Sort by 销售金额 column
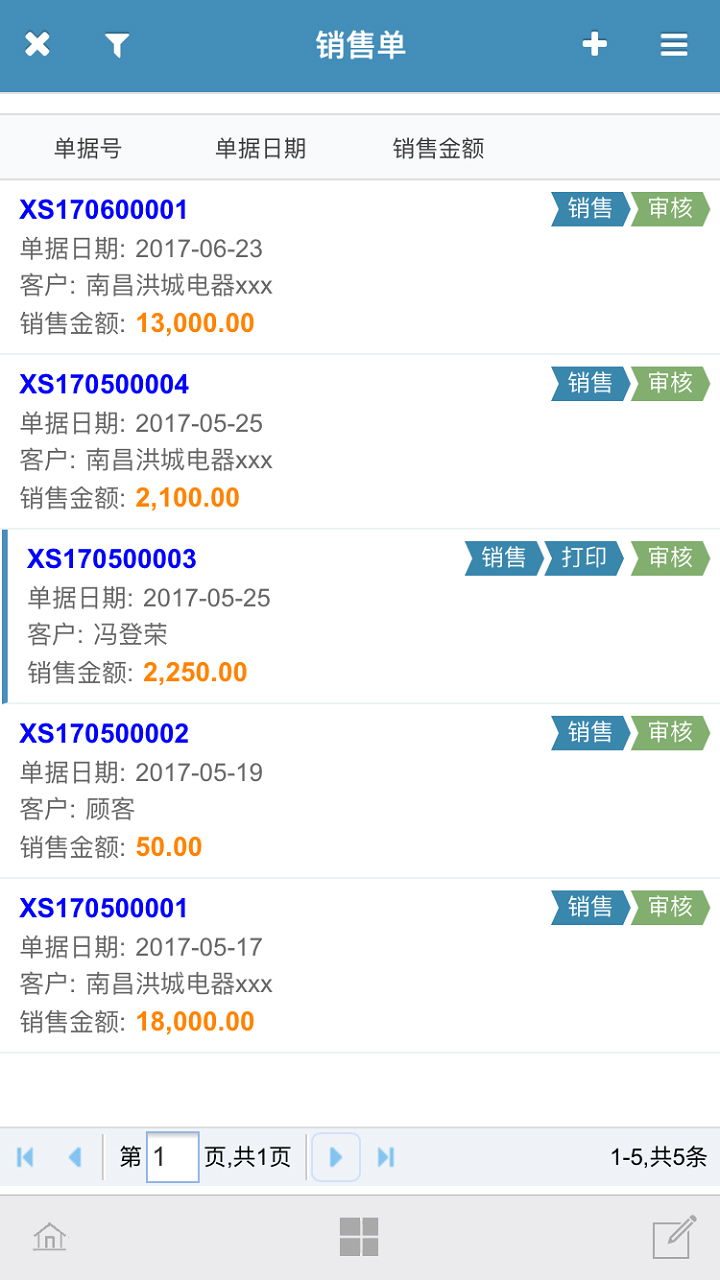 click(438, 149)
